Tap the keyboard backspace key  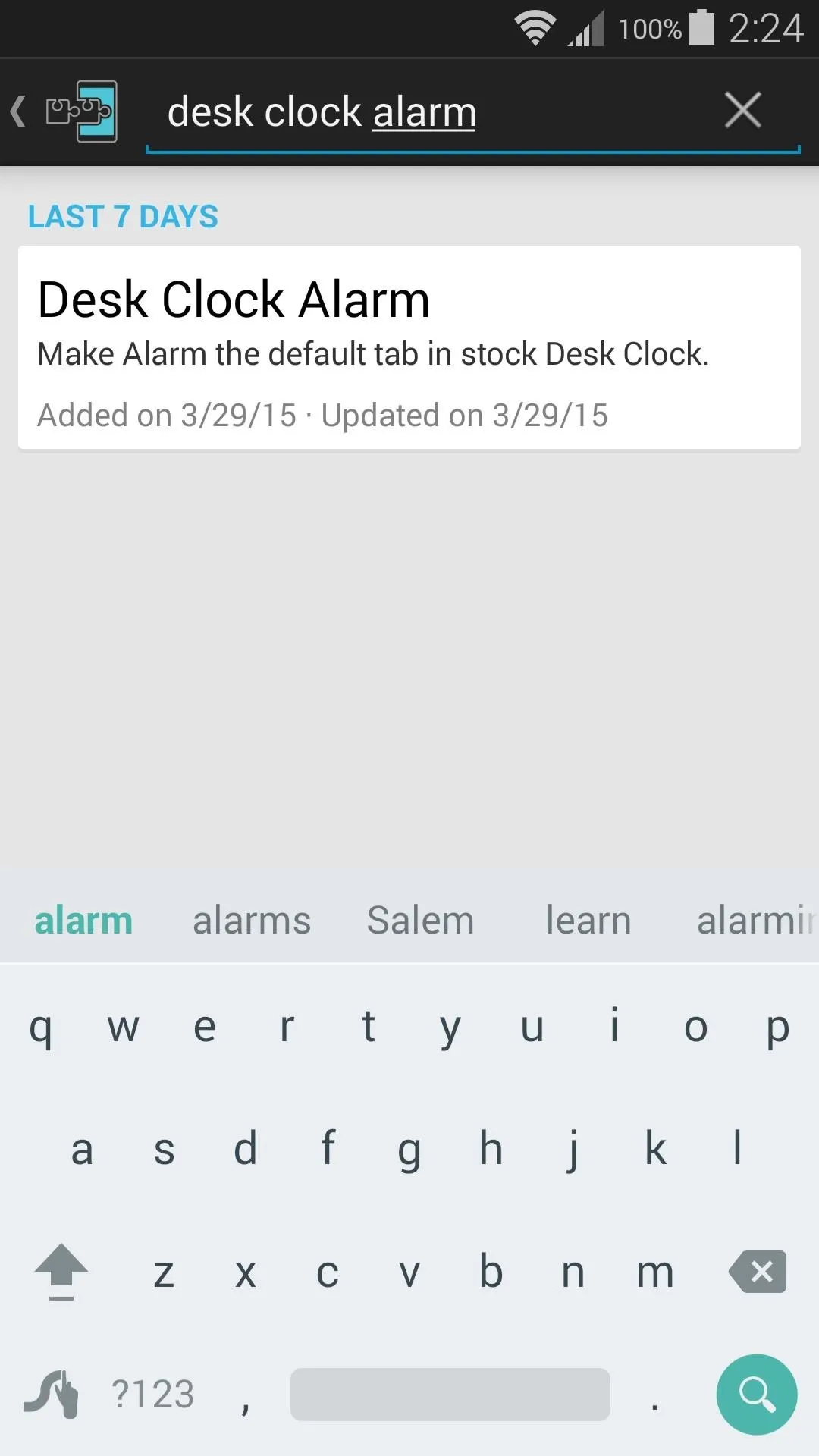[757, 1272]
